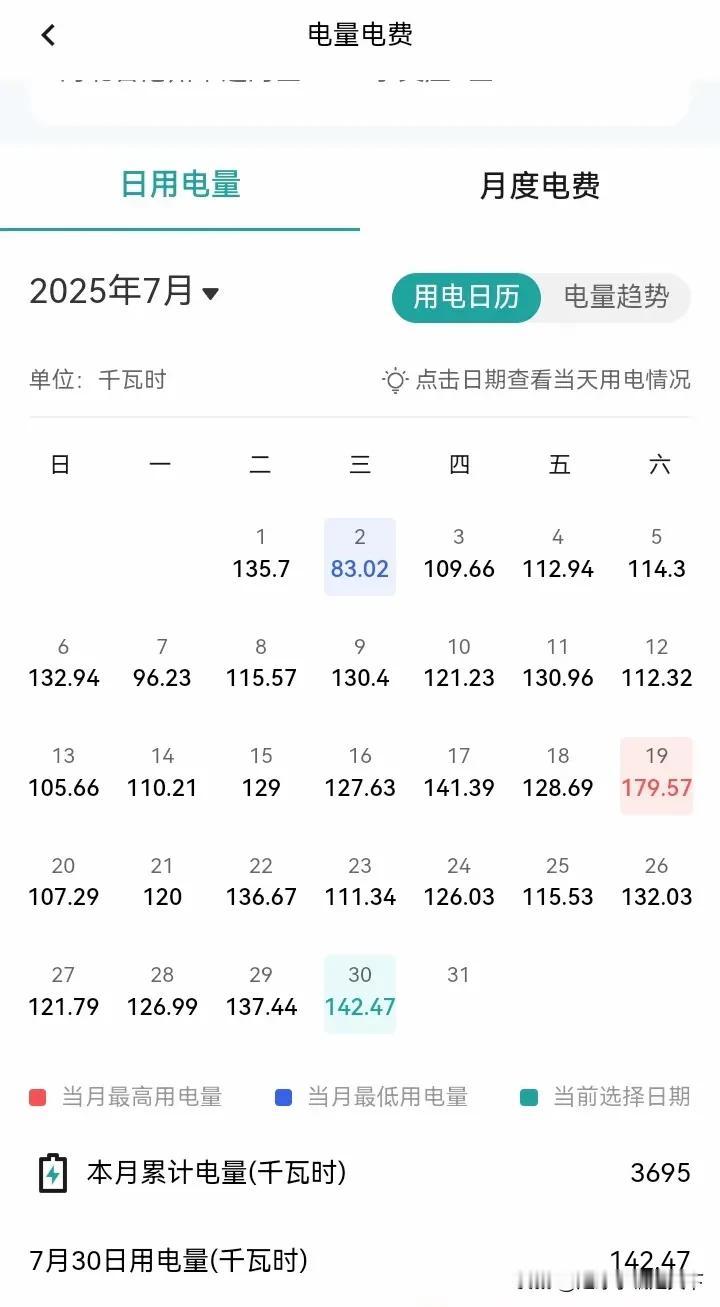The height and width of the screenshot is (1307, 720).
Task: Tap July 7 showing 96.23
Action: pyautogui.click(x=162, y=665)
